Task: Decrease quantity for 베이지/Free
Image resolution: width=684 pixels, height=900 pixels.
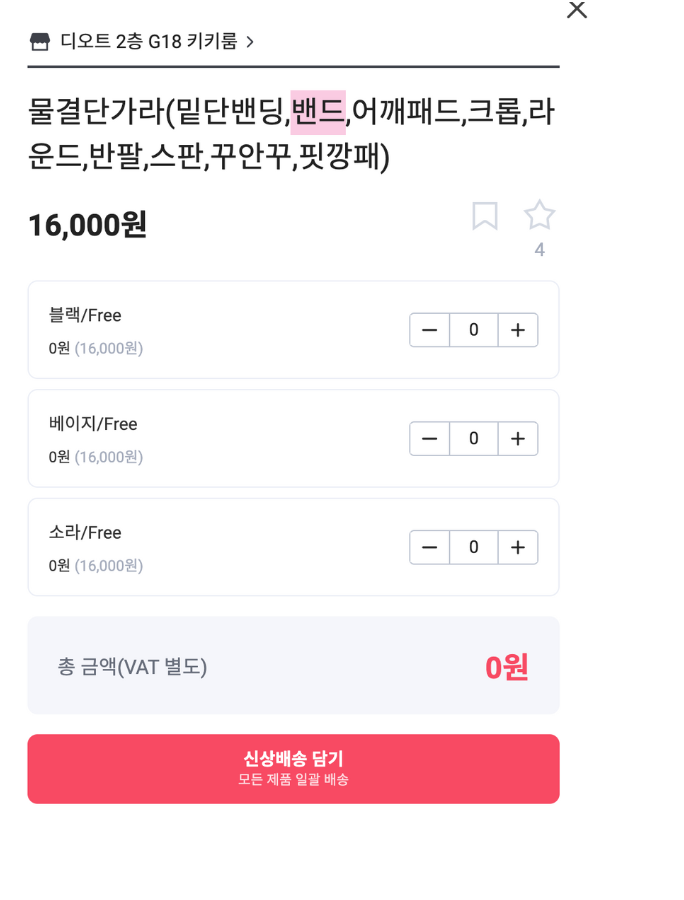Action: coord(430,438)
